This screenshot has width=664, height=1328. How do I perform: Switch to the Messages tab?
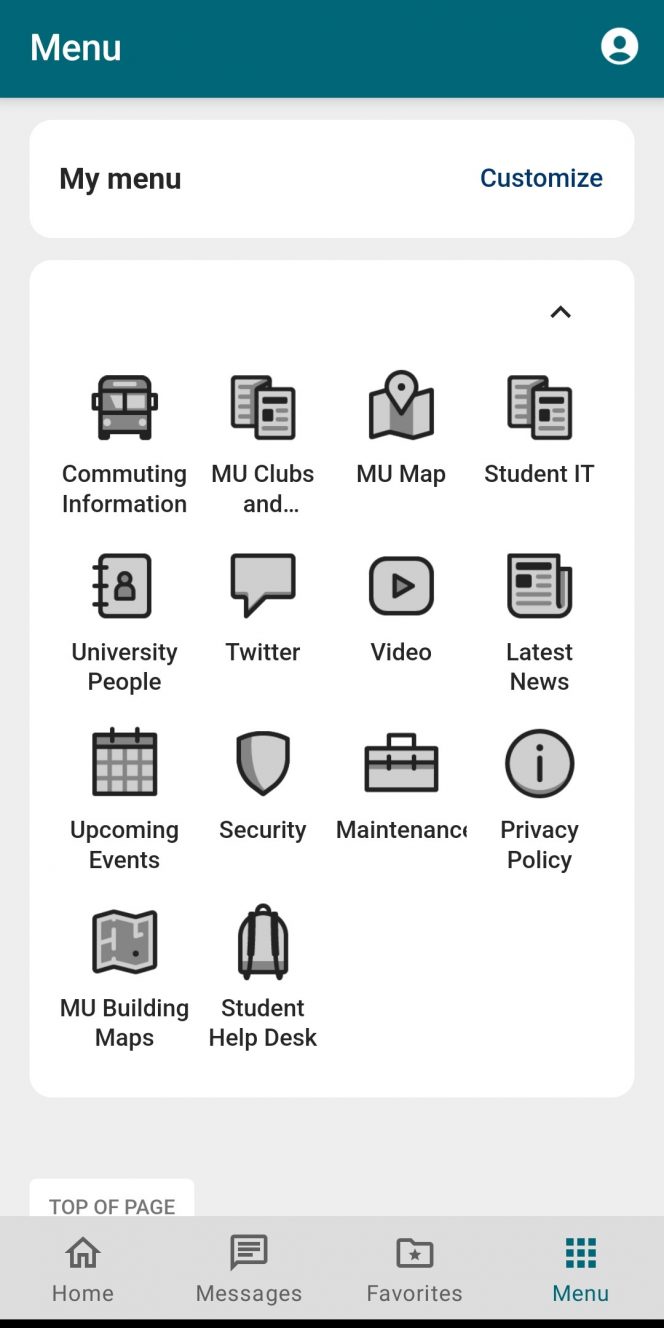pyautogui.click(x=249, y=1268)
